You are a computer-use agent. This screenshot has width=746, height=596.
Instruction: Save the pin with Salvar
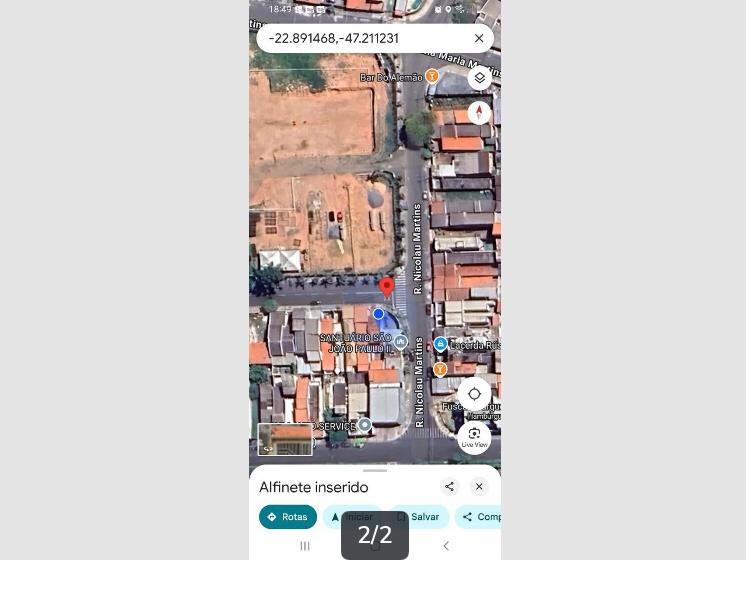pyautogui.click(x=419, y=517)
